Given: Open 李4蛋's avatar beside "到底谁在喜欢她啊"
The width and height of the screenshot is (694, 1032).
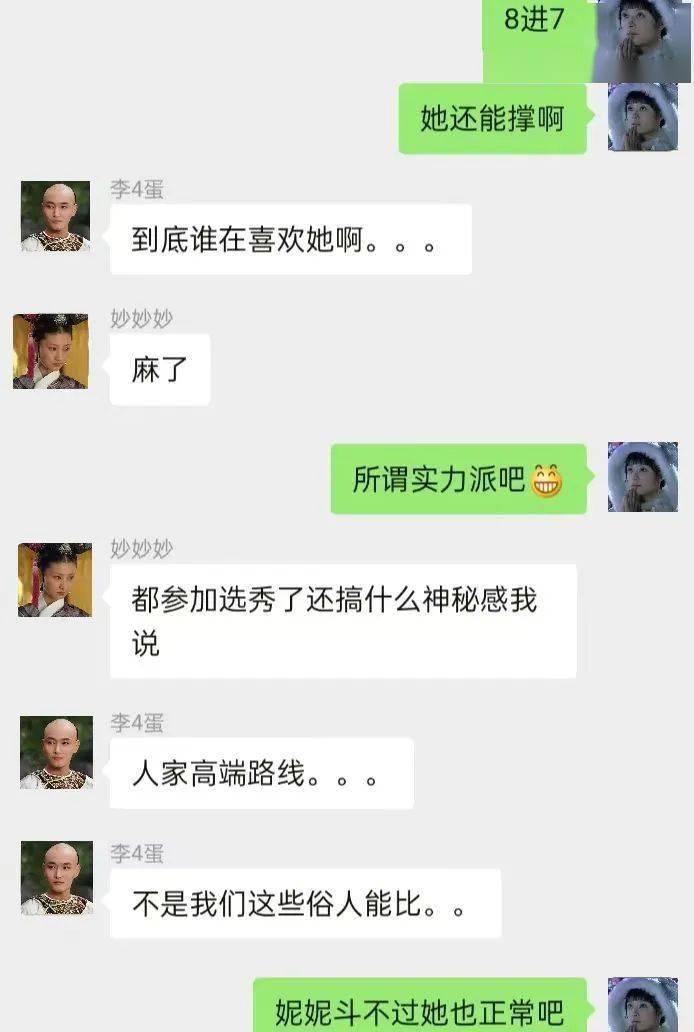Looking at the screenshot, I should pos(56,216).
